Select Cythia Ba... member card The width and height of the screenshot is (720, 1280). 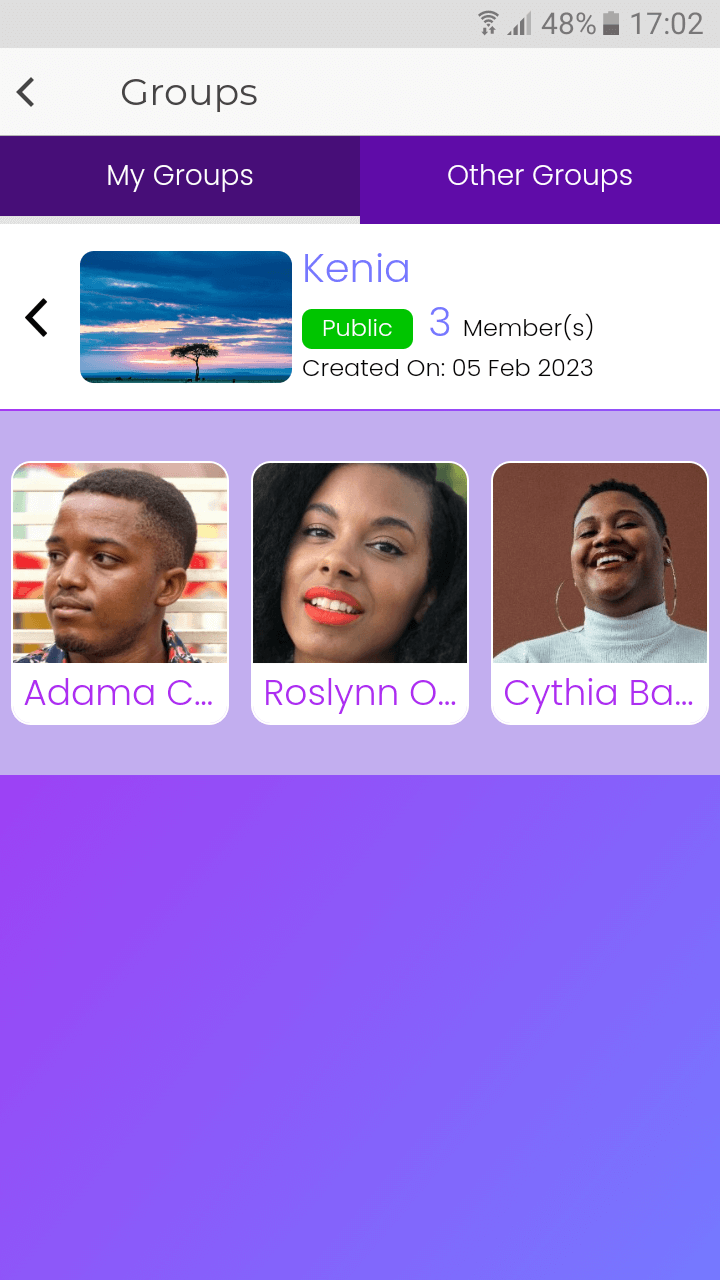click(x=600, y=593)
